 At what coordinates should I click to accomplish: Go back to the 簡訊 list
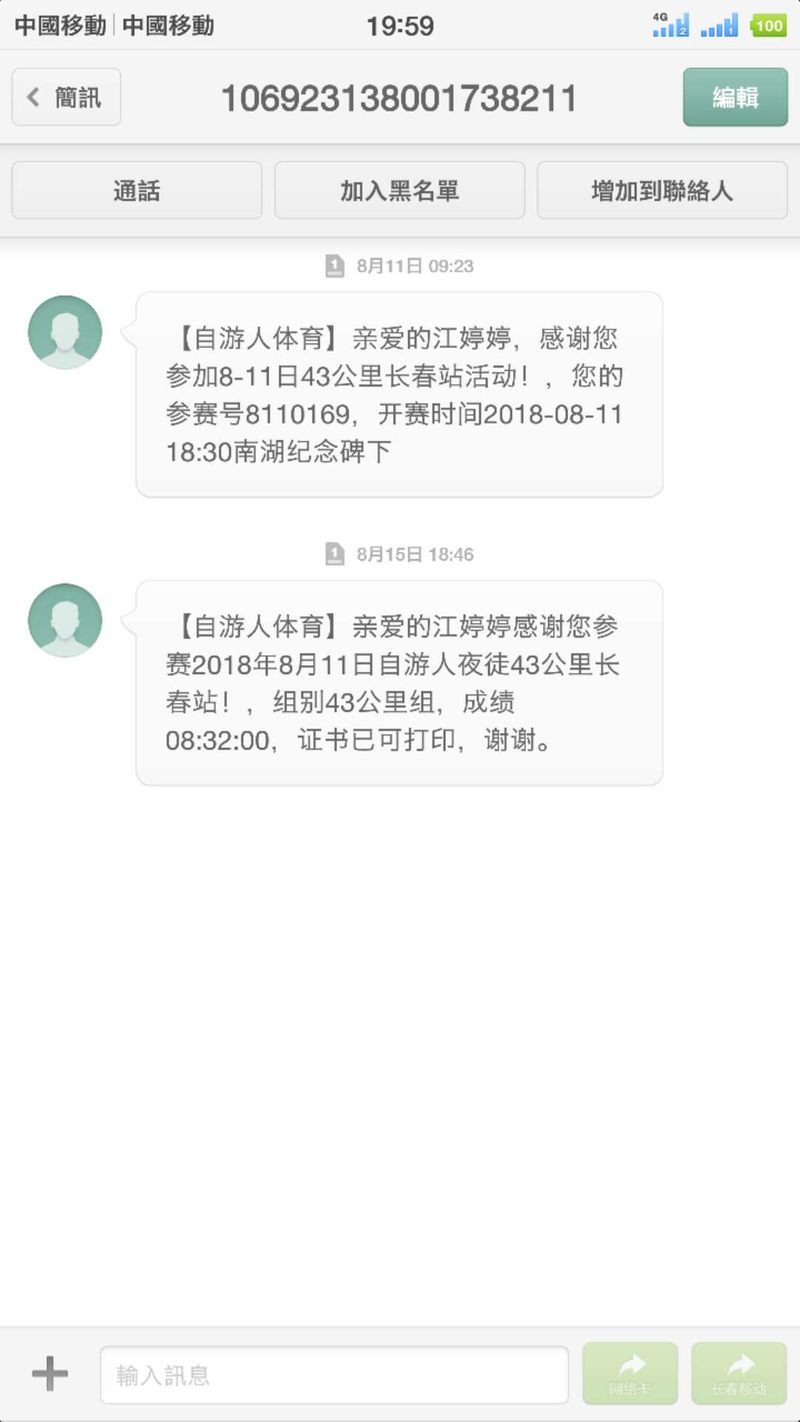point(66,97)
